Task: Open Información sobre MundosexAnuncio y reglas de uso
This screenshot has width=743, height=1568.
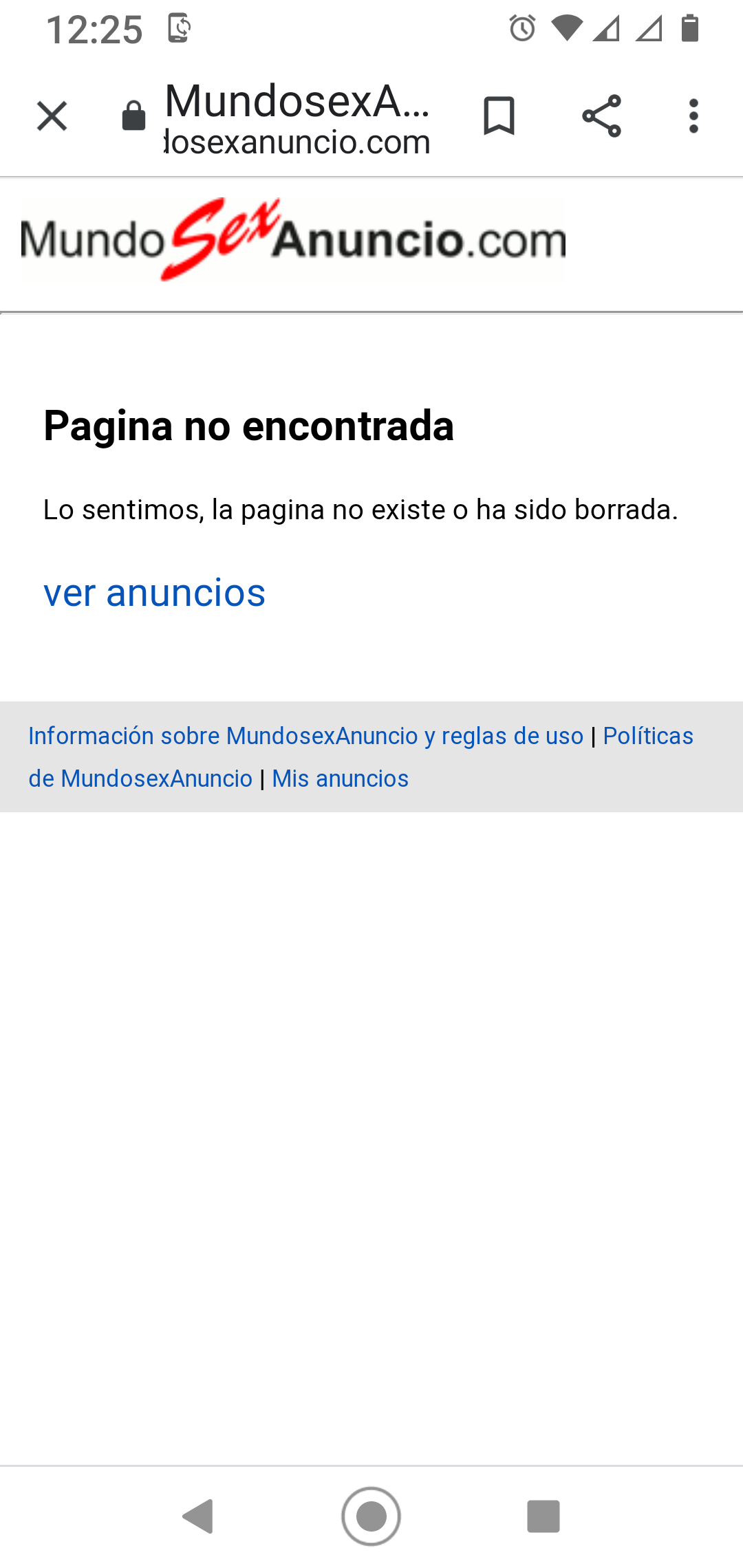Action: click(305, 736)
